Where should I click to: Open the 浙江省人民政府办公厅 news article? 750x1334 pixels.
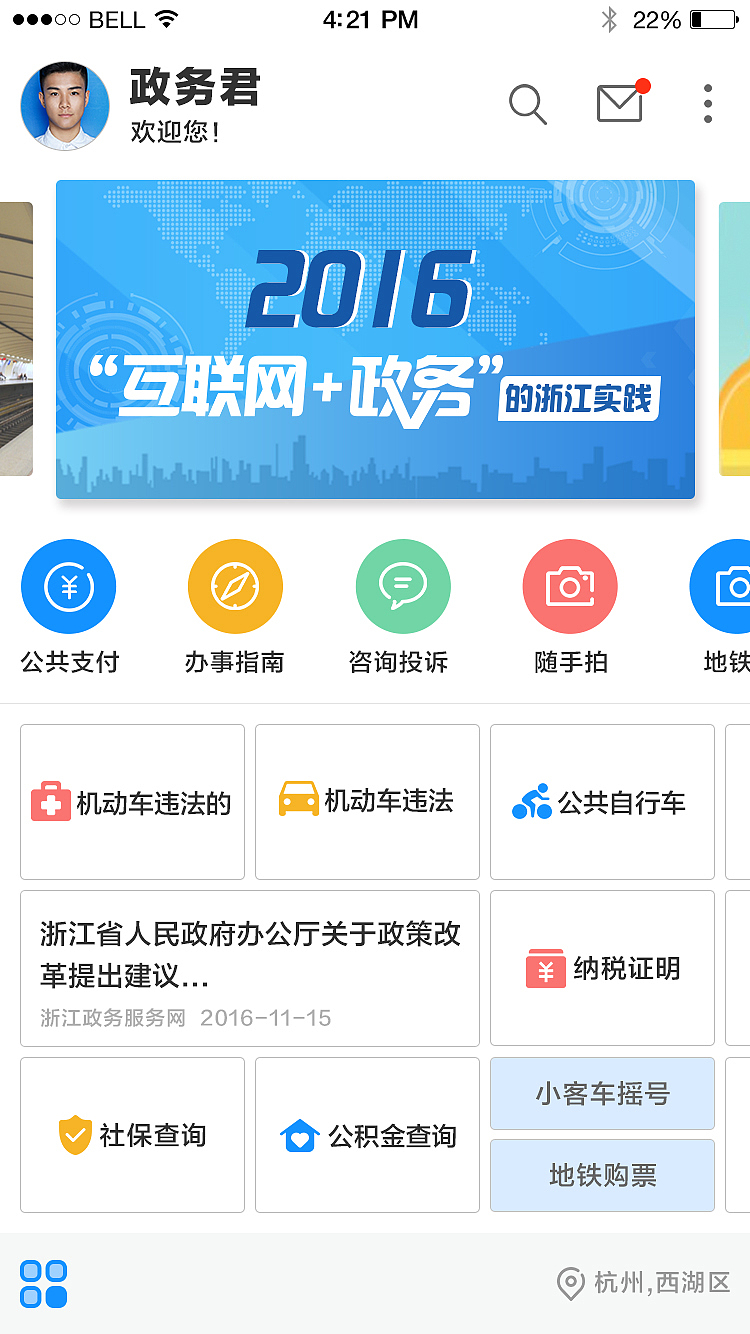248,967
